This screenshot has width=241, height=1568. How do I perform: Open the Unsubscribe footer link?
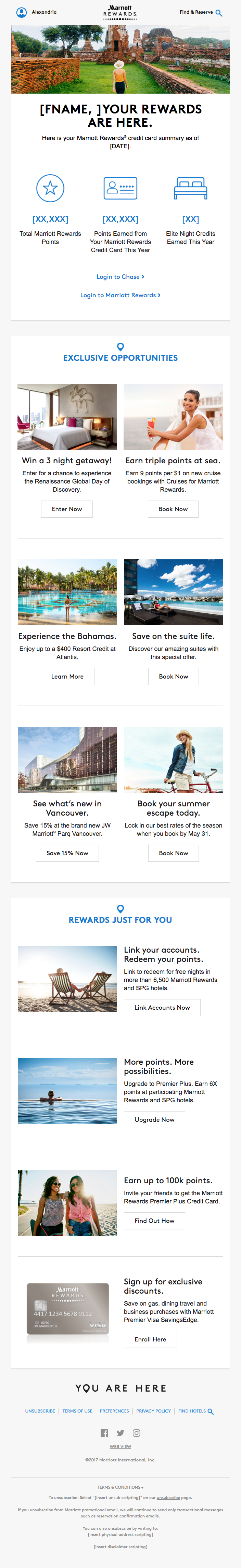tap(40, 1411)
